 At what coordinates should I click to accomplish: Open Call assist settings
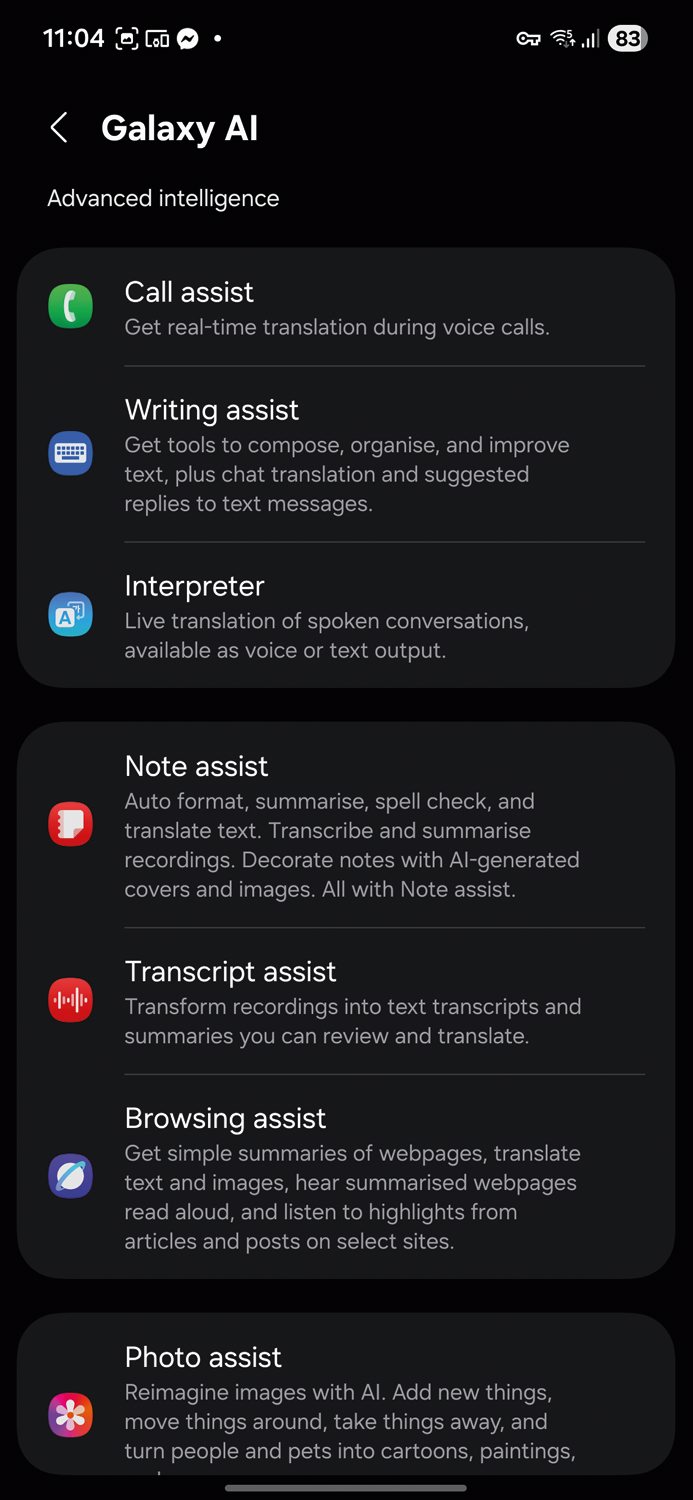[x=345, y=308]
